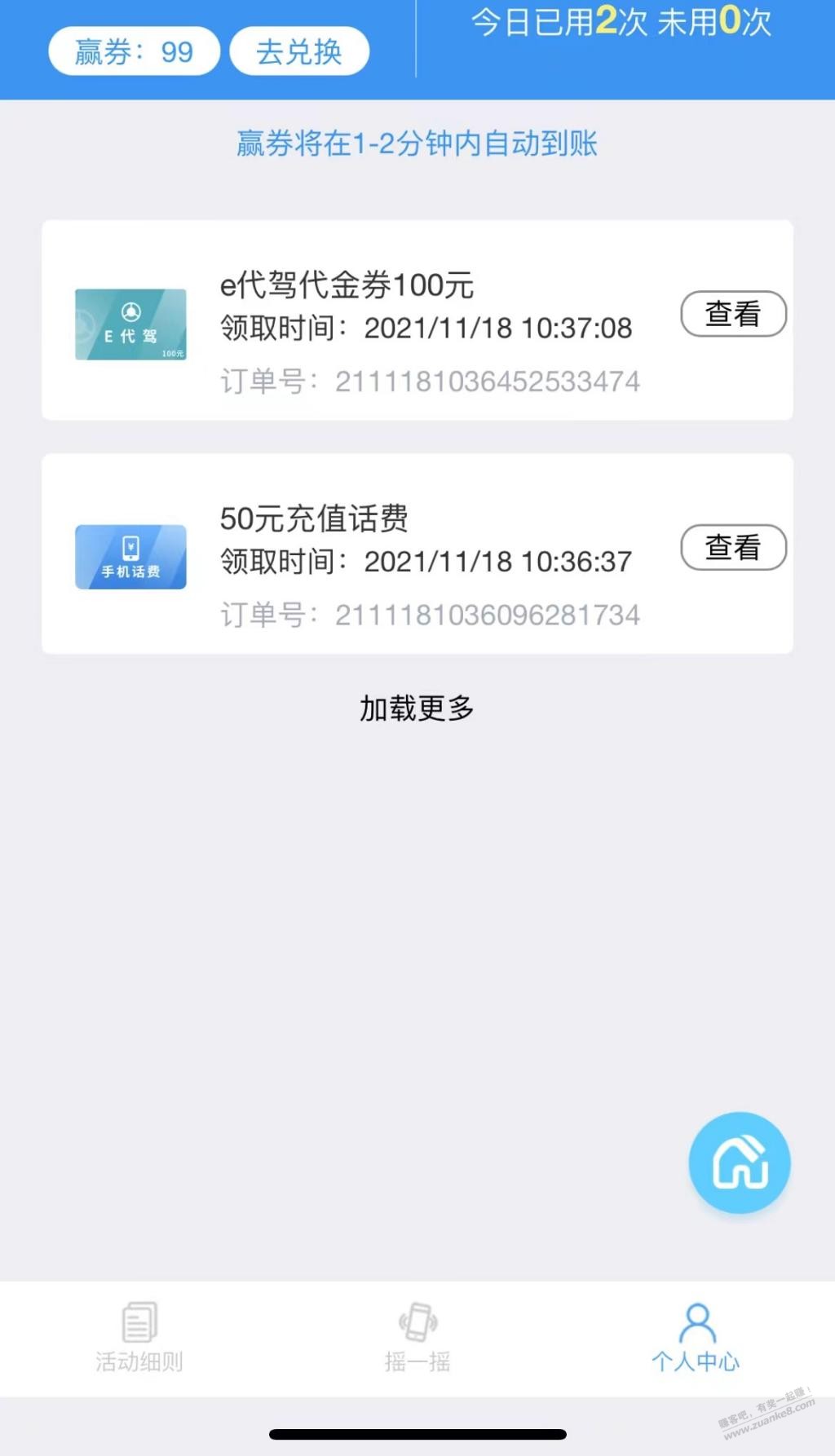
Task: Select the 个人中心 tab
Action: click(696, 1337)
